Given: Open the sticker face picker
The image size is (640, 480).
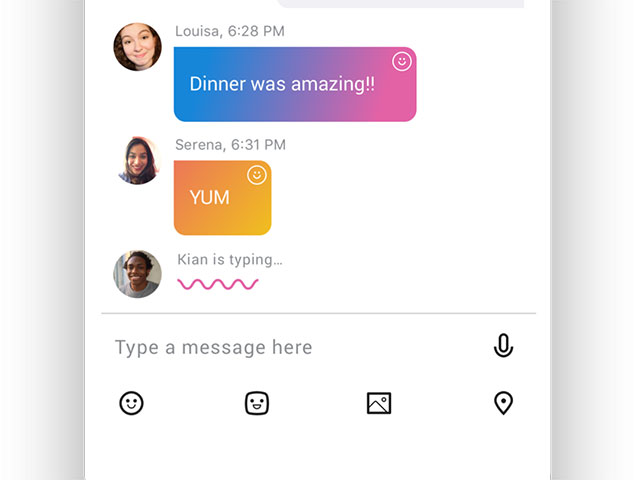Looking at the screenshot, I should click(x=257, y=403).
